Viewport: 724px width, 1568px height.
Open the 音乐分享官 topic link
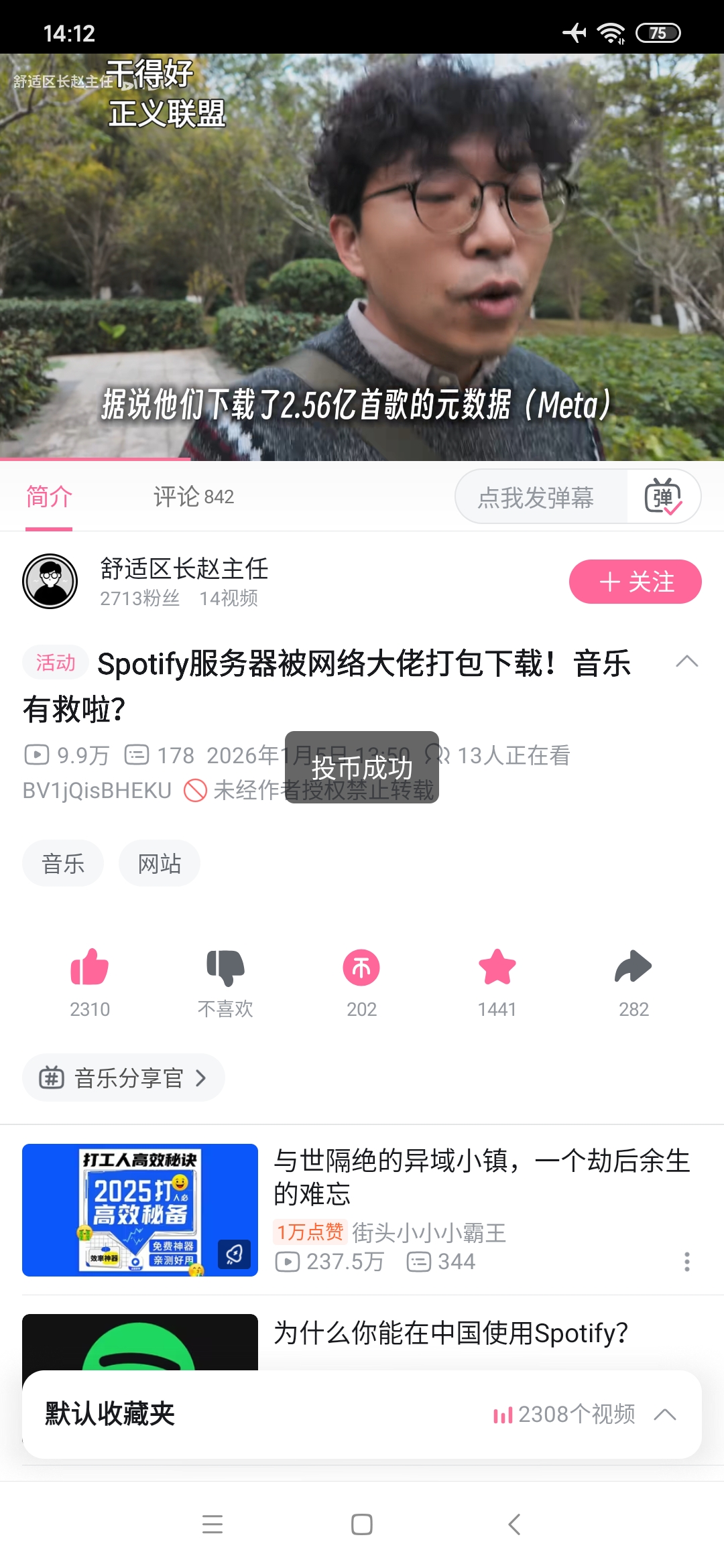[123, 1077]
